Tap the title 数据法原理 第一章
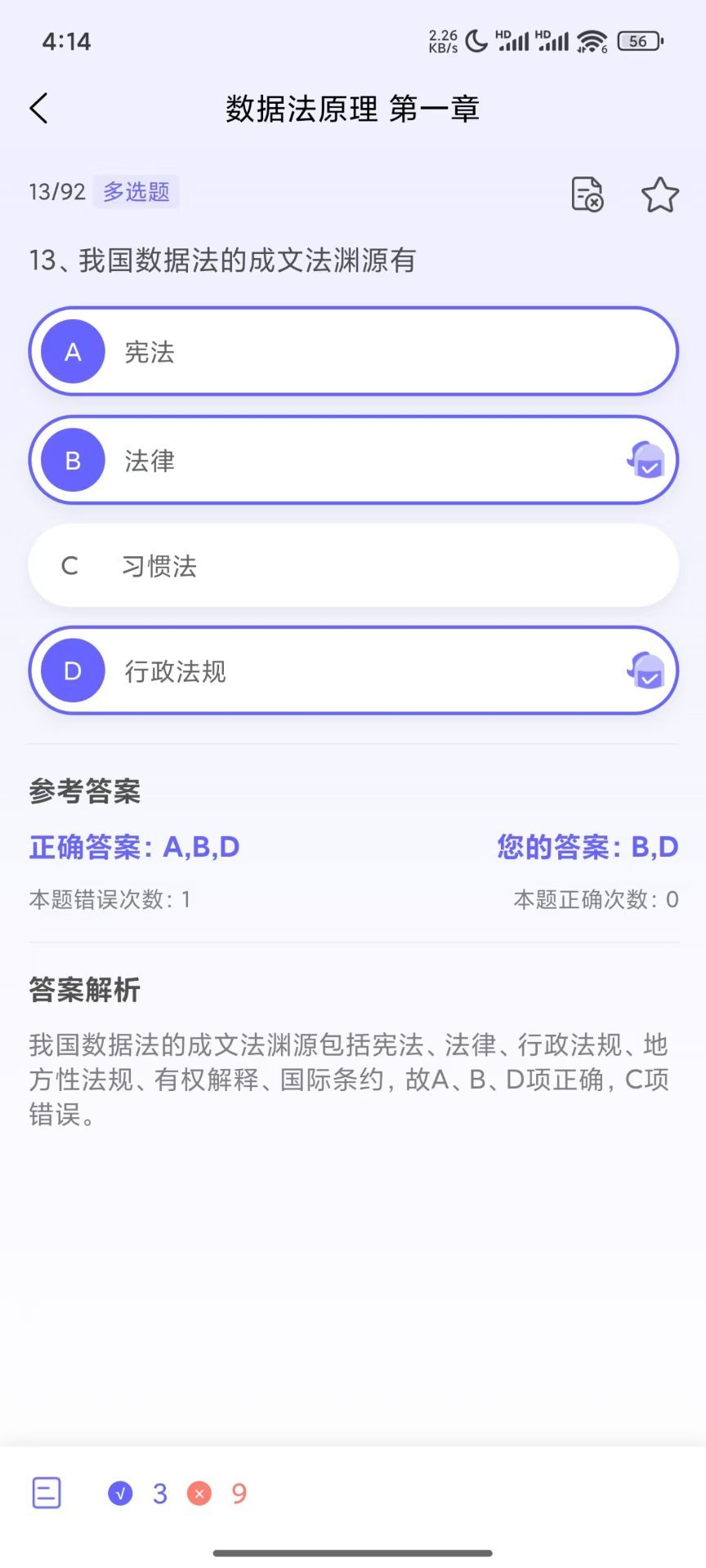This screenshot has width=706, height=1568. (353, 108)
